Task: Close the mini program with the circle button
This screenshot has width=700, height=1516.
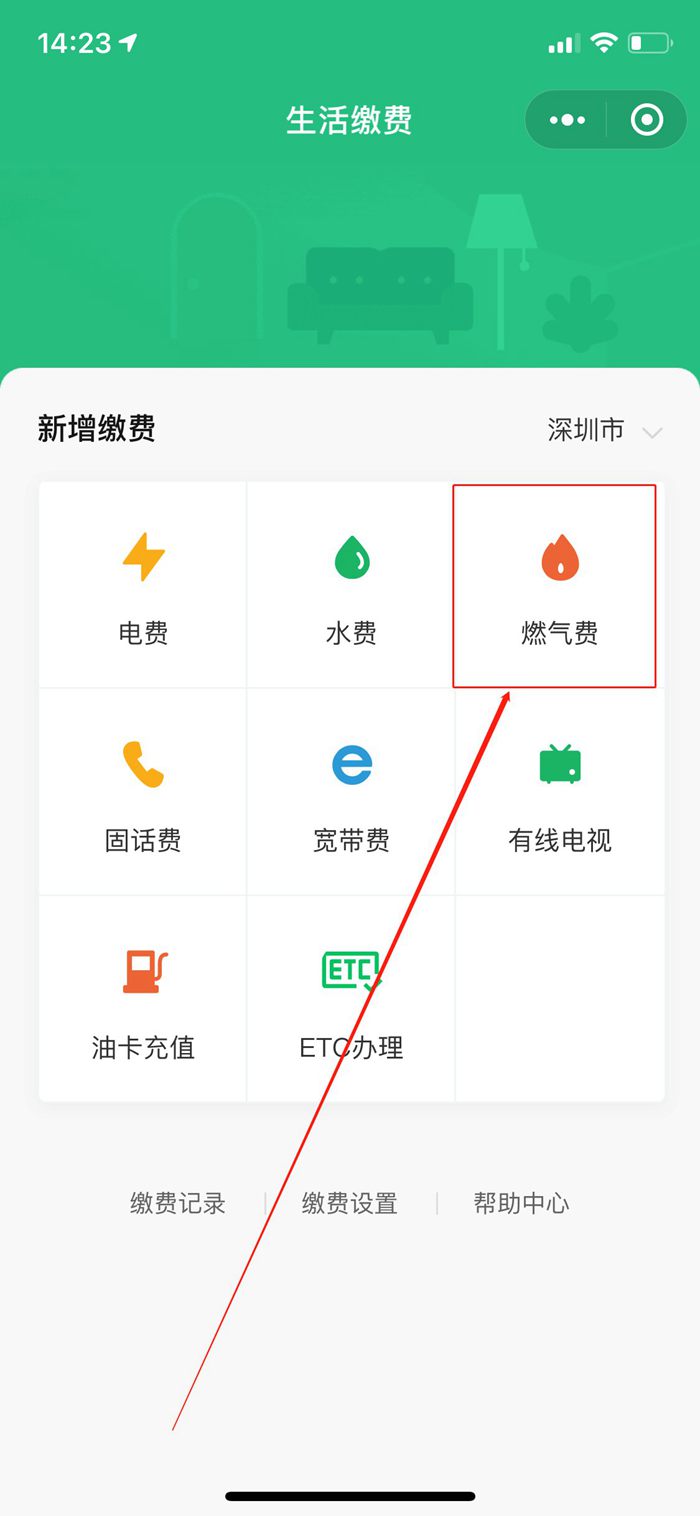Action: (x=647, y=121)
